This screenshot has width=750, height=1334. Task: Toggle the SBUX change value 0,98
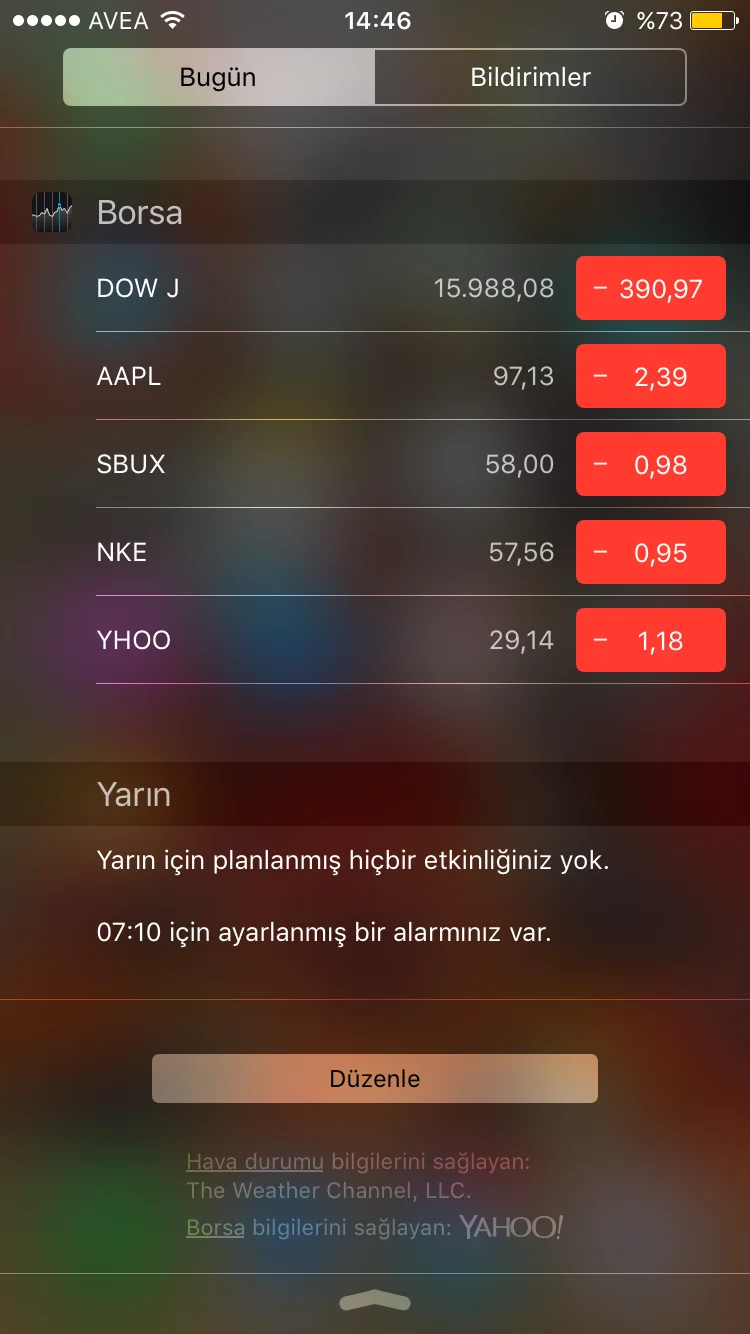pyautogui.click(x=650, y=464)
